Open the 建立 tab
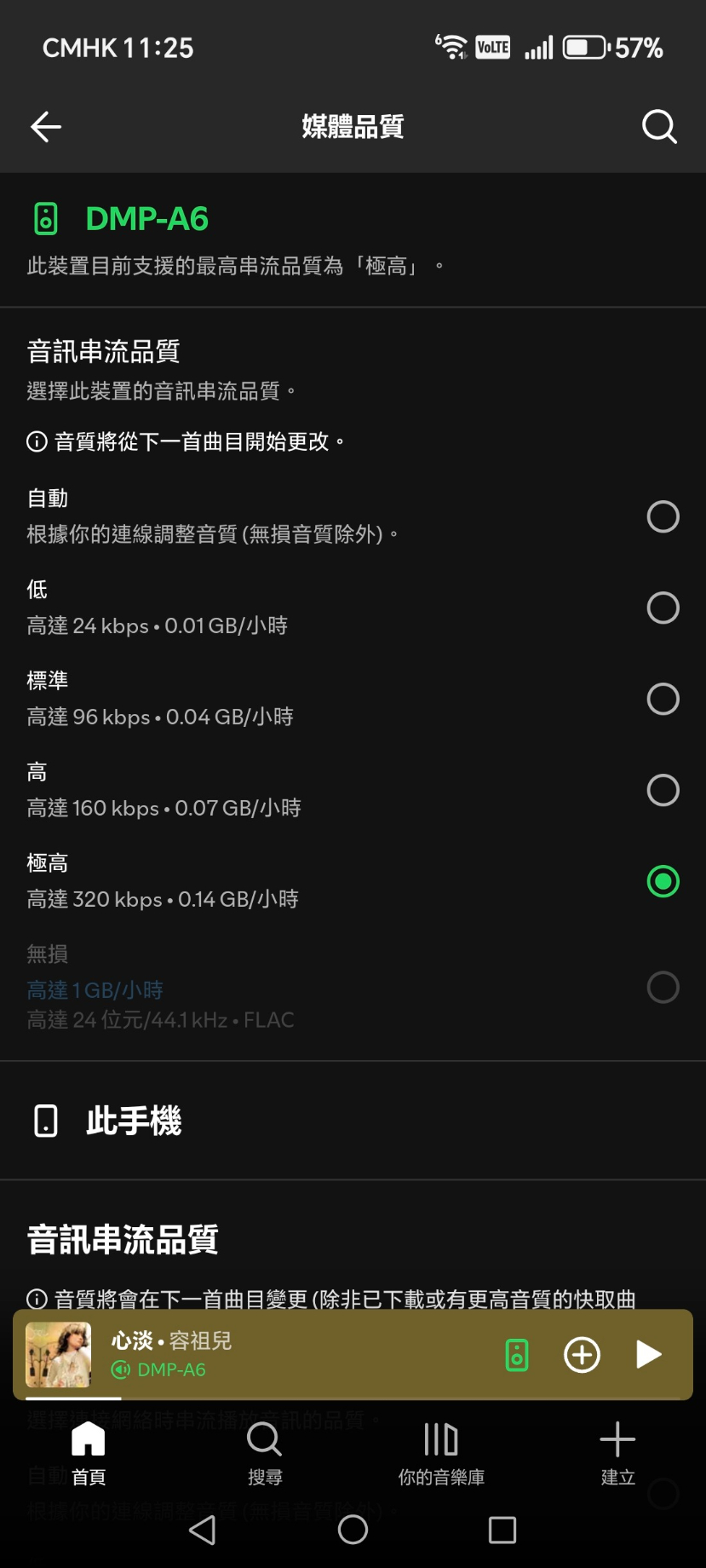 [617, 1454]
